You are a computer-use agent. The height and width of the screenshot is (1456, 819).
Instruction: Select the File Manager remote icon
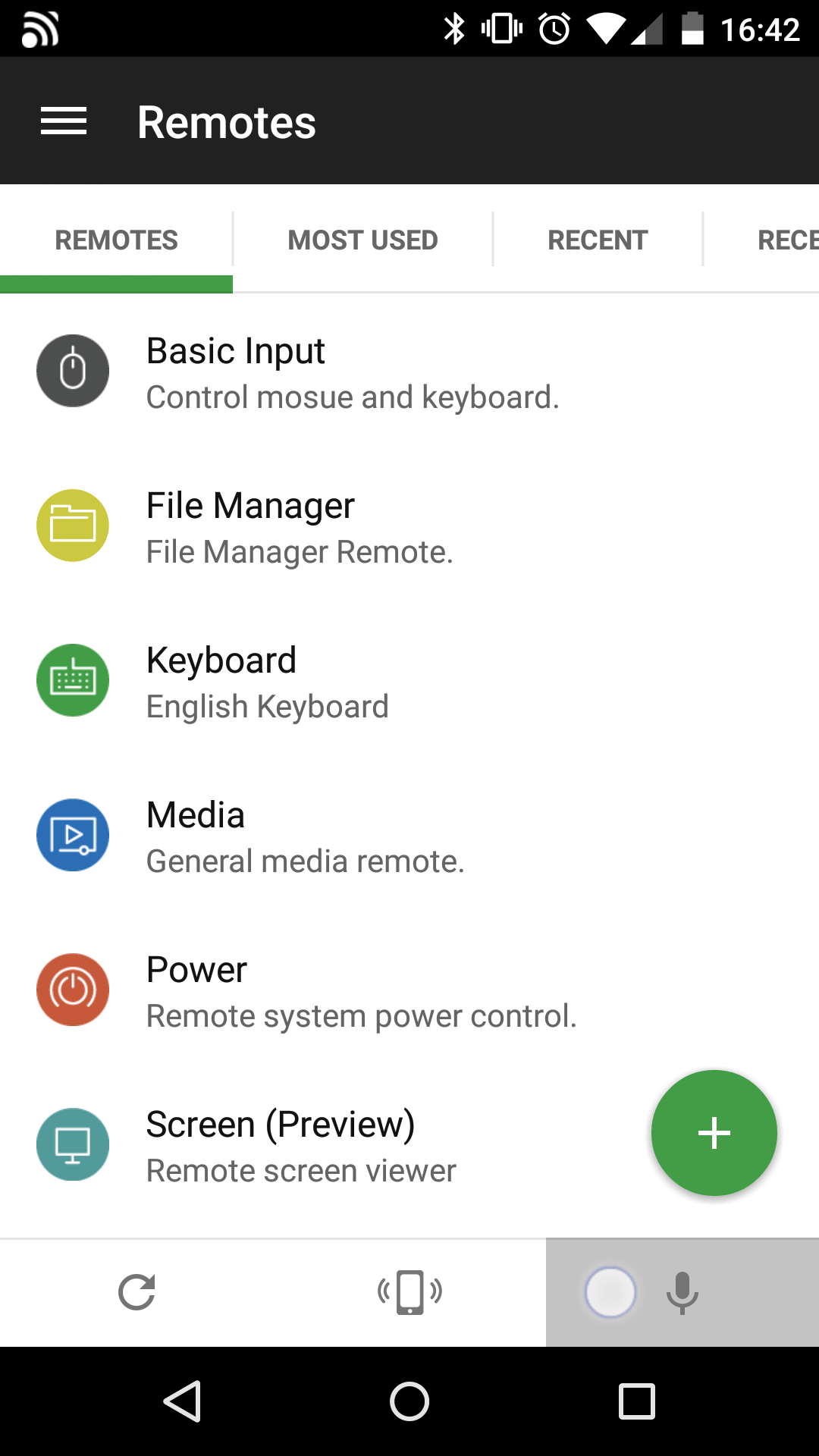pos(73,526)
